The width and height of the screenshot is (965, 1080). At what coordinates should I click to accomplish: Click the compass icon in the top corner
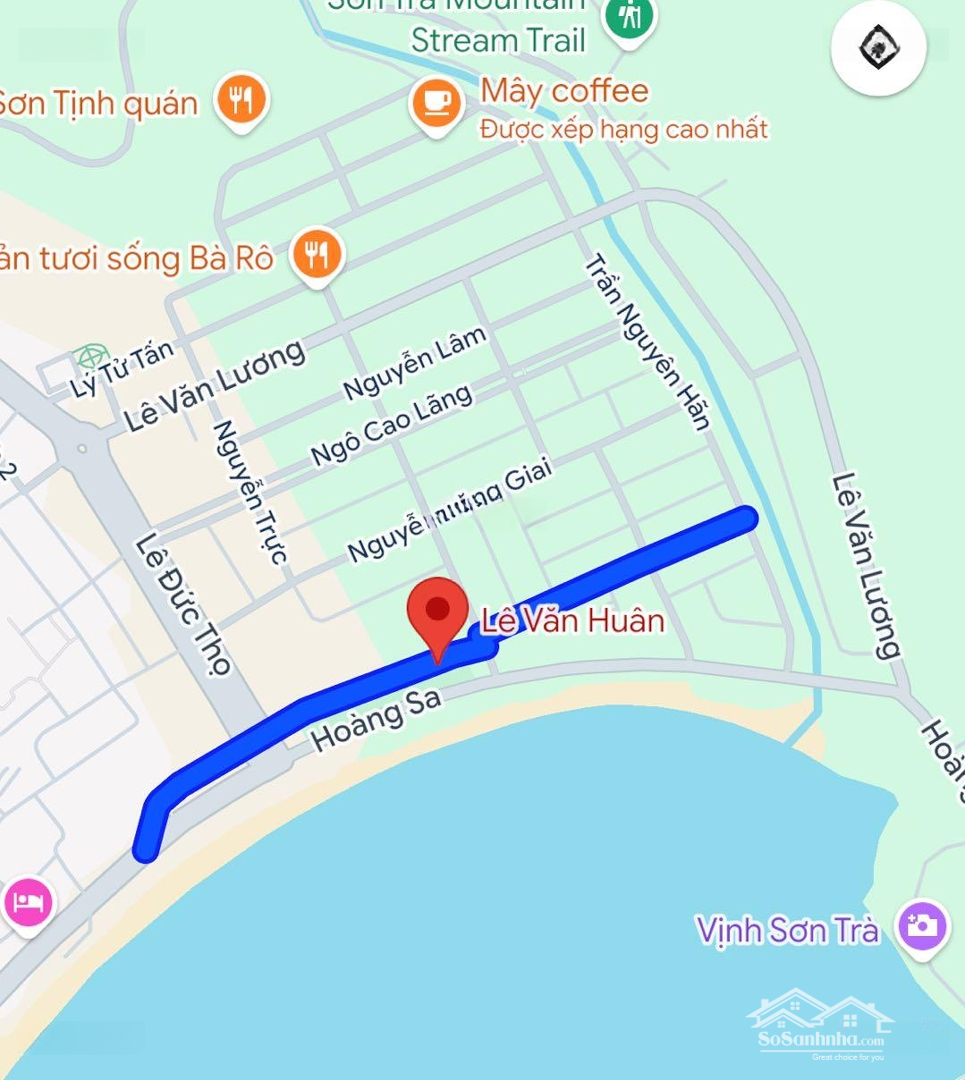[x=878, y=49]
